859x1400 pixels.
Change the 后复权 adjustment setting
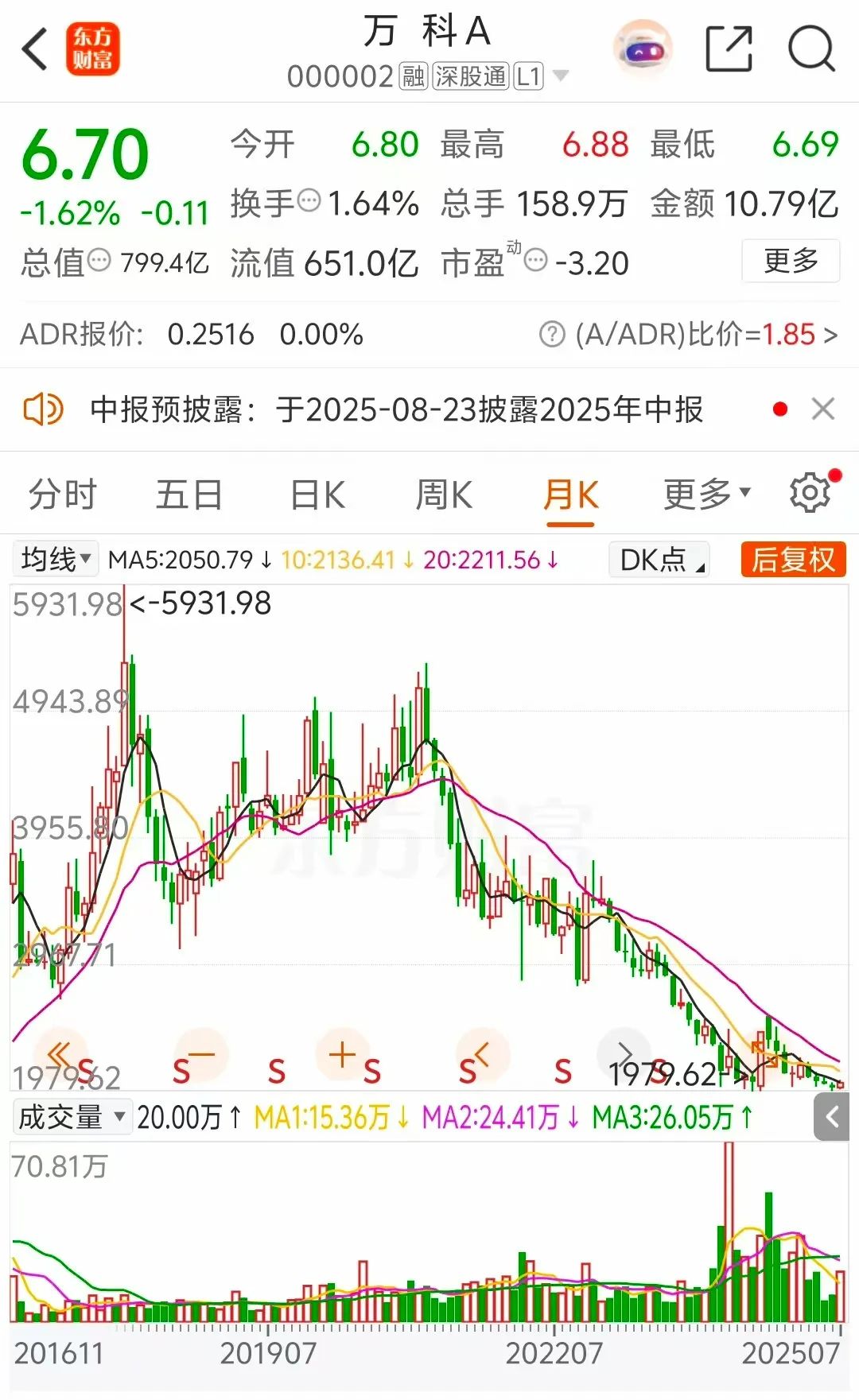pyautogui.click(x=793, y=559)
